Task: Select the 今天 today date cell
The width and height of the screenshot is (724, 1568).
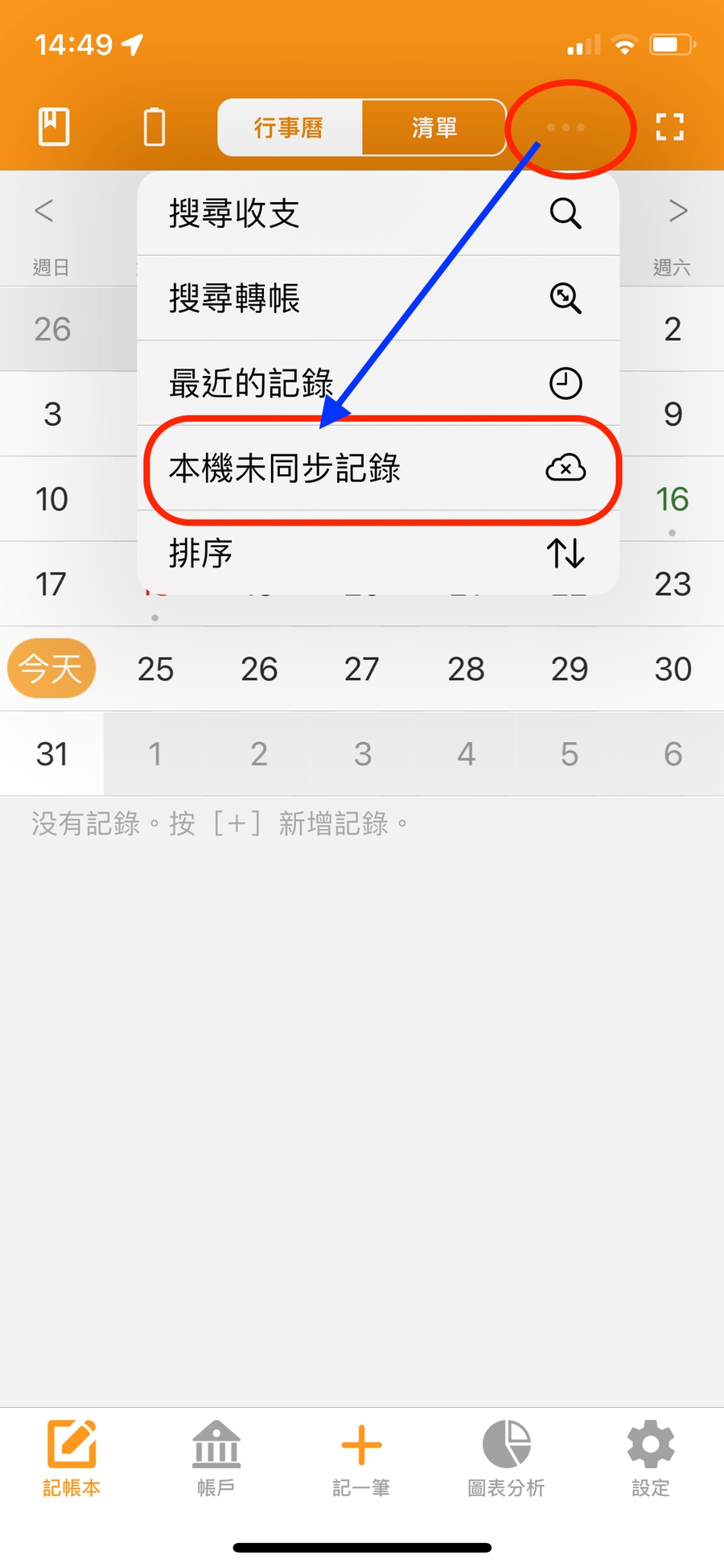Action: pos(51,668)
